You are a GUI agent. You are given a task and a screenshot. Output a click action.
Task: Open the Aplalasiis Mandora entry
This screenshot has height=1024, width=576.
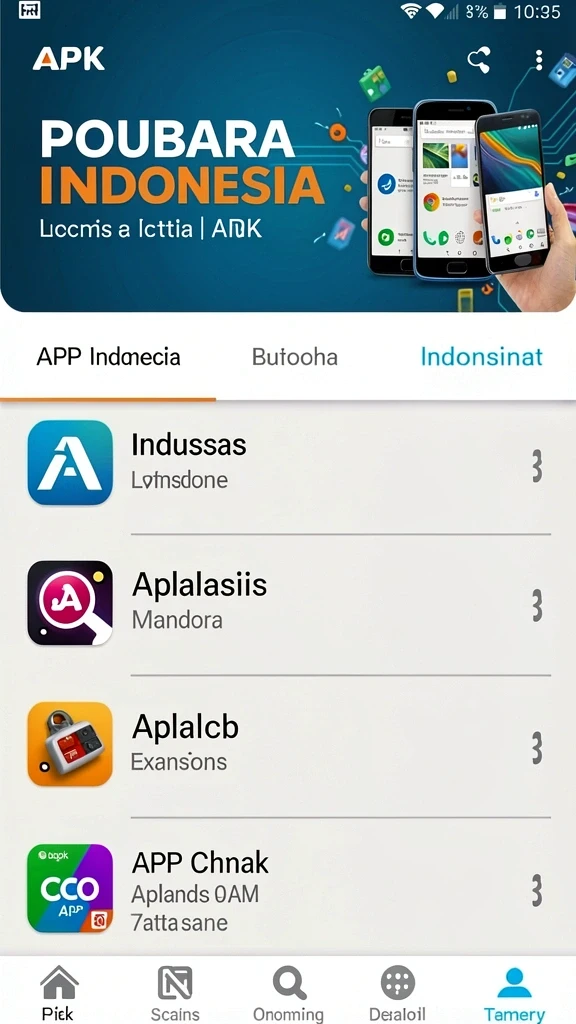(288, 603)
